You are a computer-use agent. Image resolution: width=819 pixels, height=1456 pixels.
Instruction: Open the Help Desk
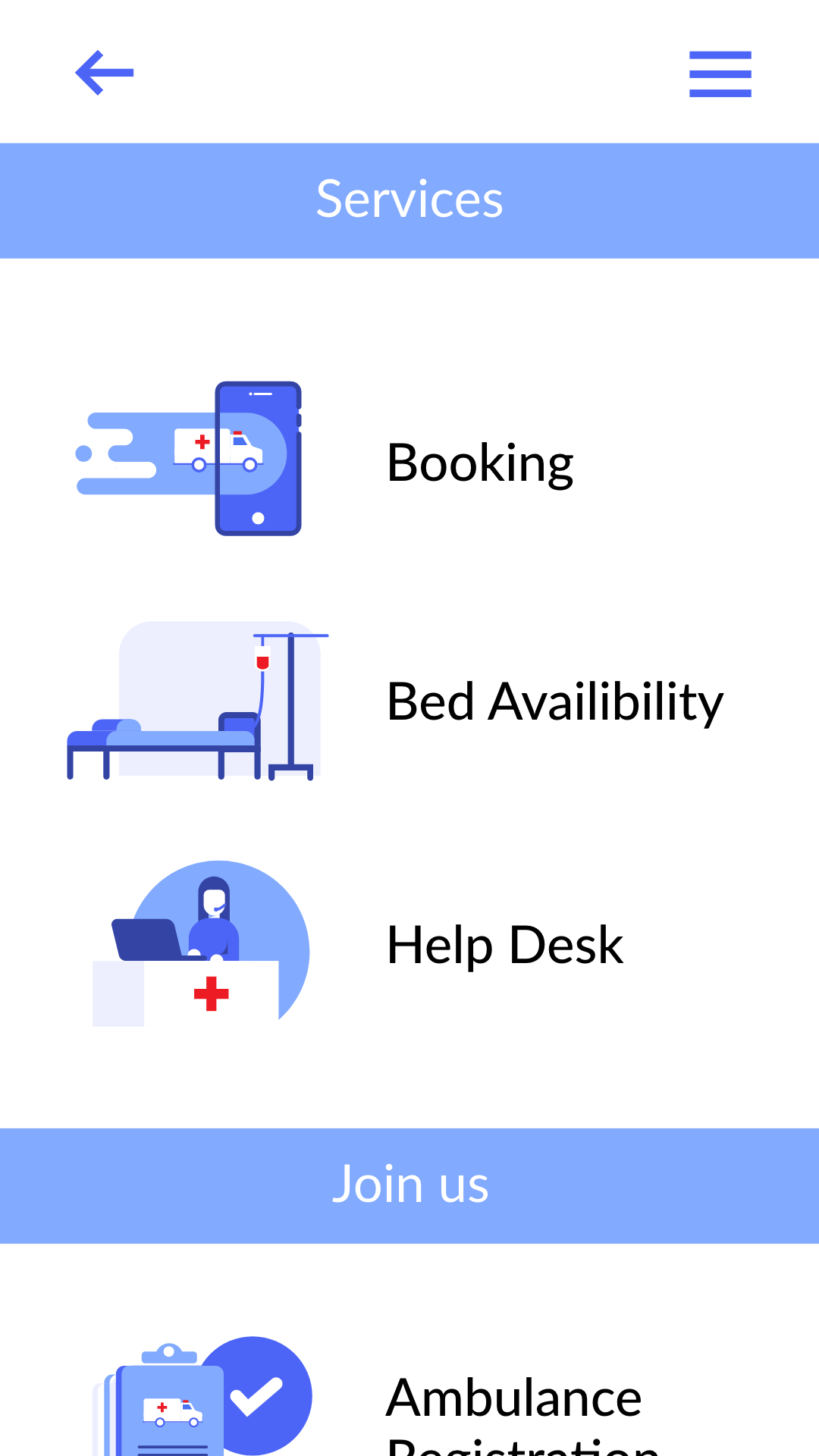point(504,945)
